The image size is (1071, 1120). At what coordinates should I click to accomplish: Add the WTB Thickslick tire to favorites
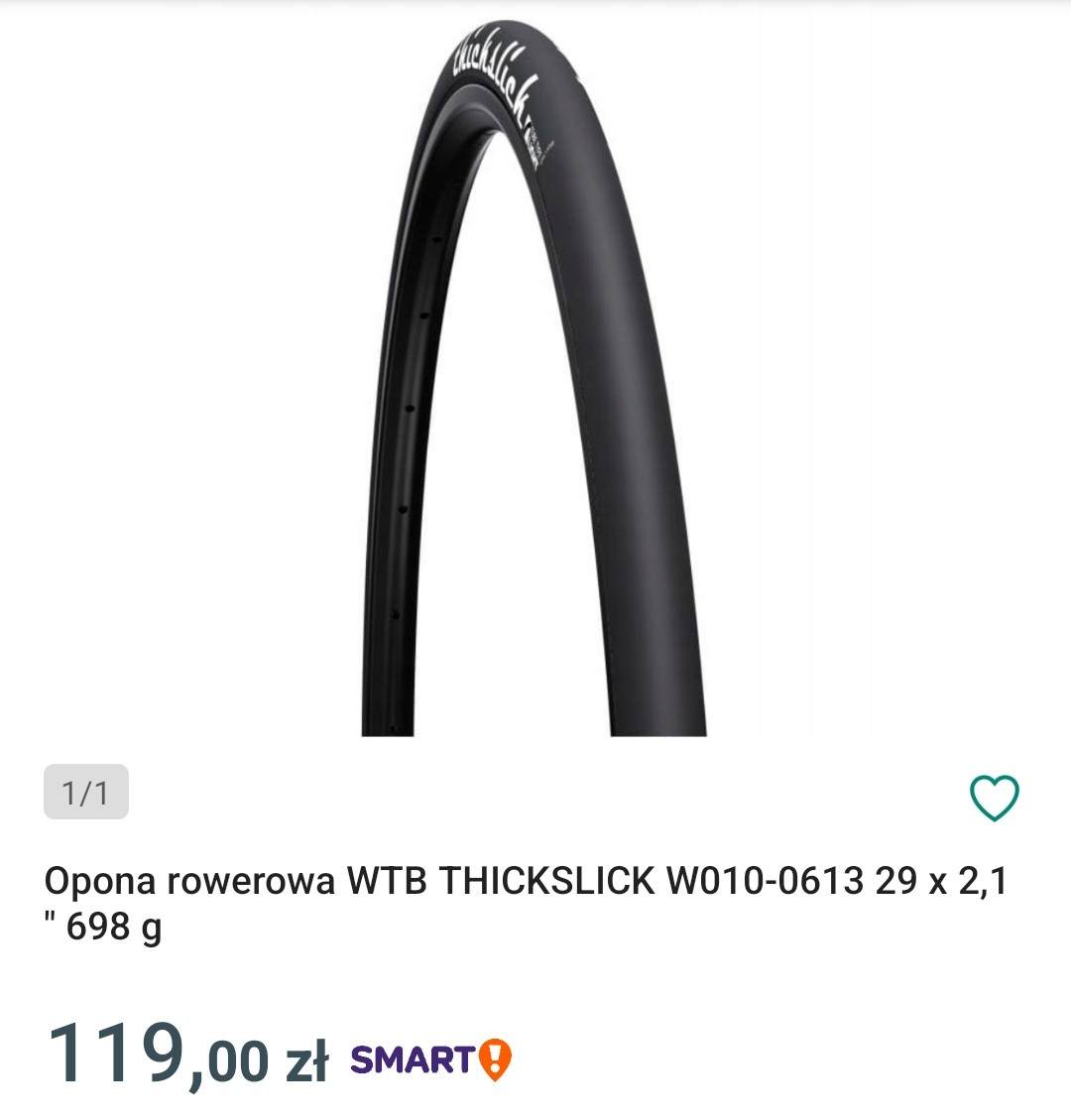[993, 798]
